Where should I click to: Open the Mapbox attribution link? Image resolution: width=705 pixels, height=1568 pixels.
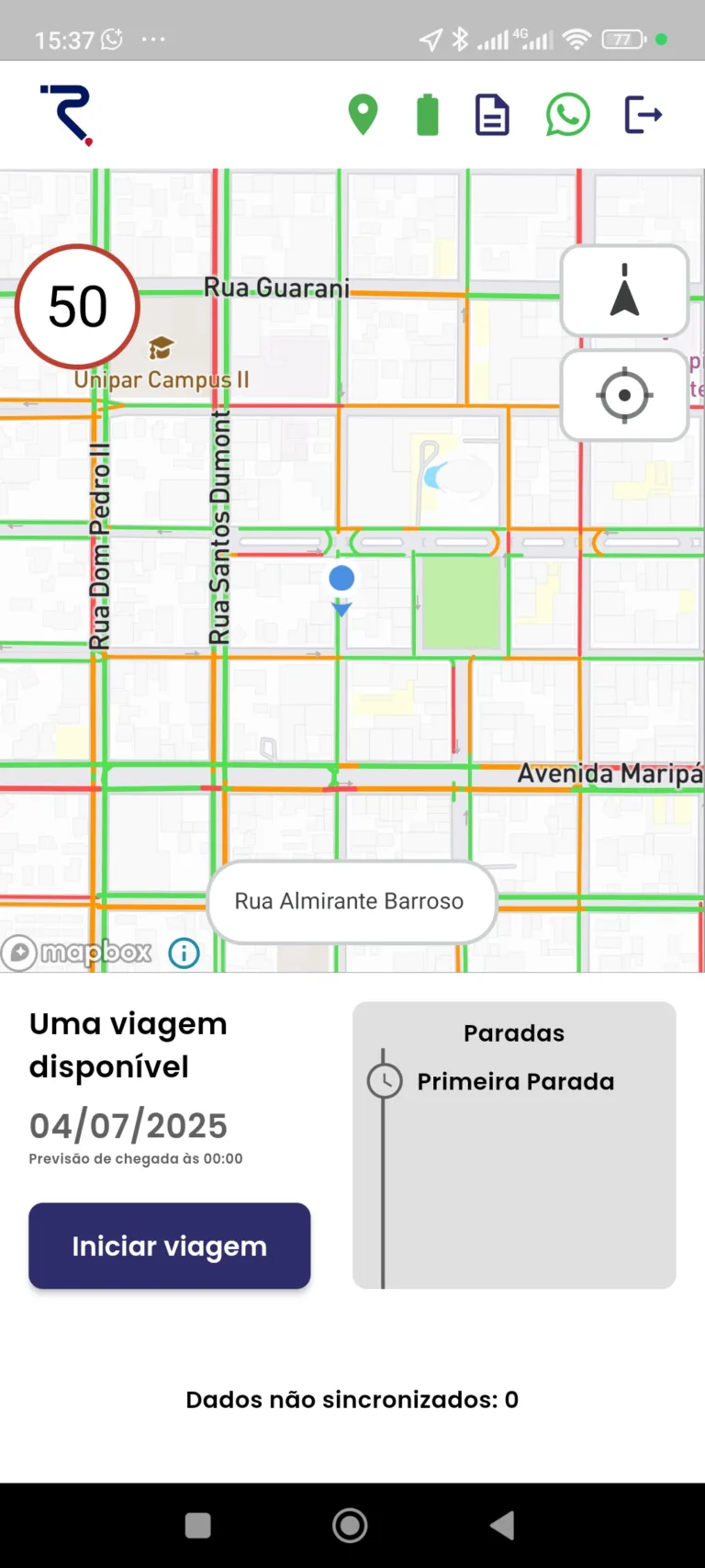[78, 953]
